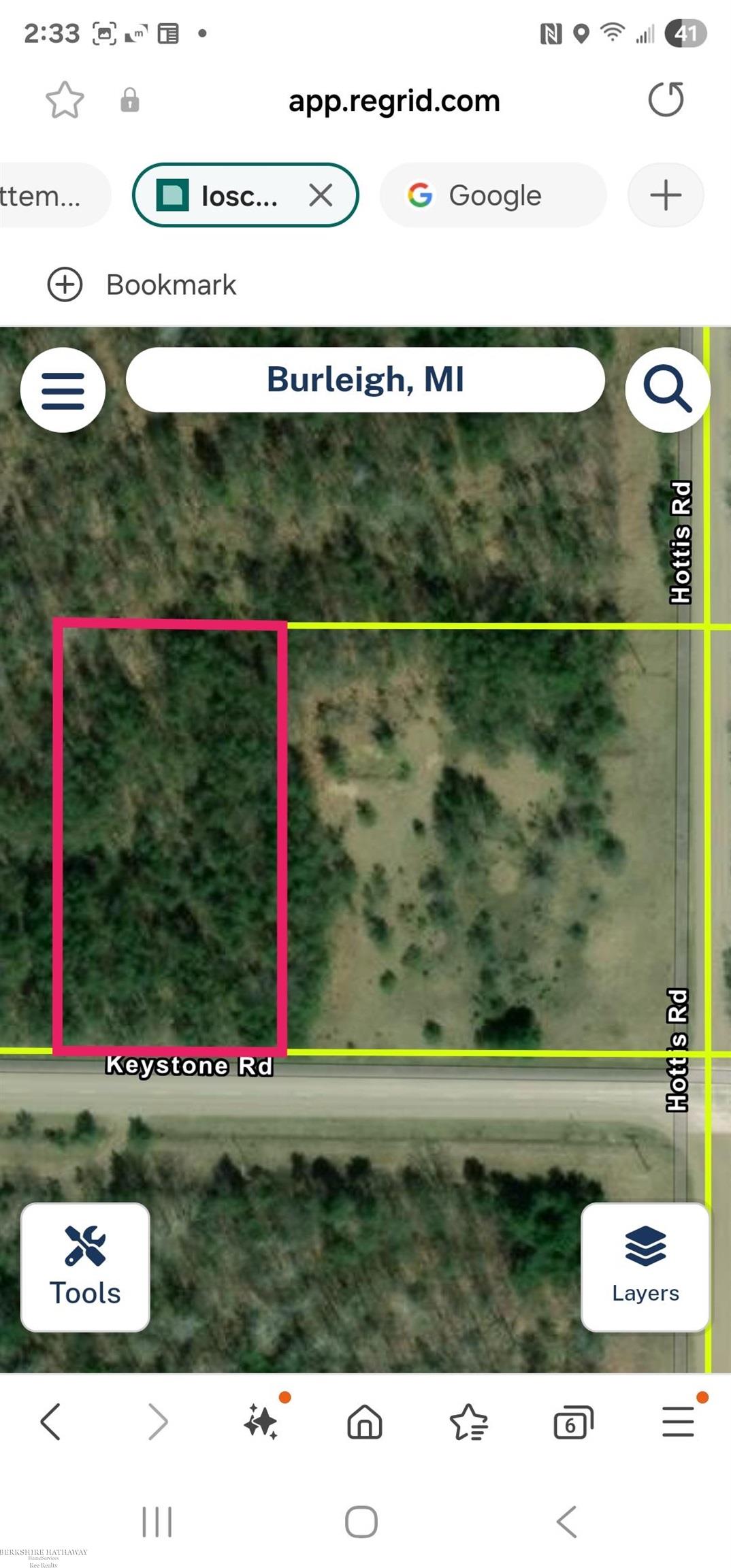Tap the app.regrid.com address bar

coord(393,101)
